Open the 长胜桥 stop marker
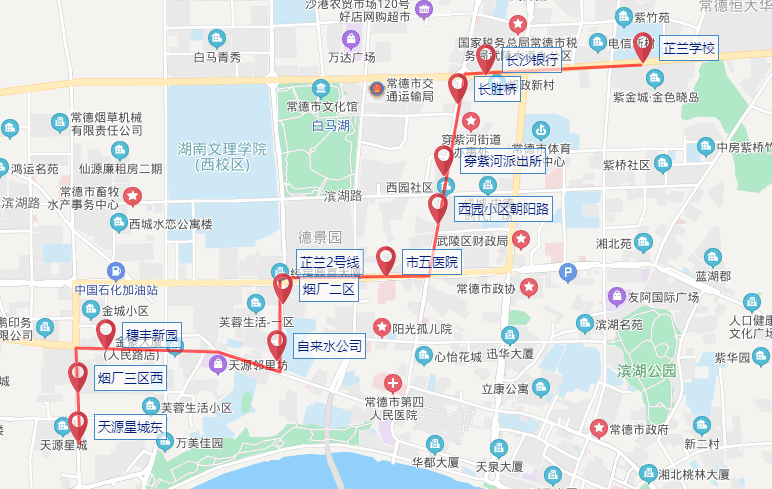The width and height of the screenshot is (772, 489). (x=459, y=86)
